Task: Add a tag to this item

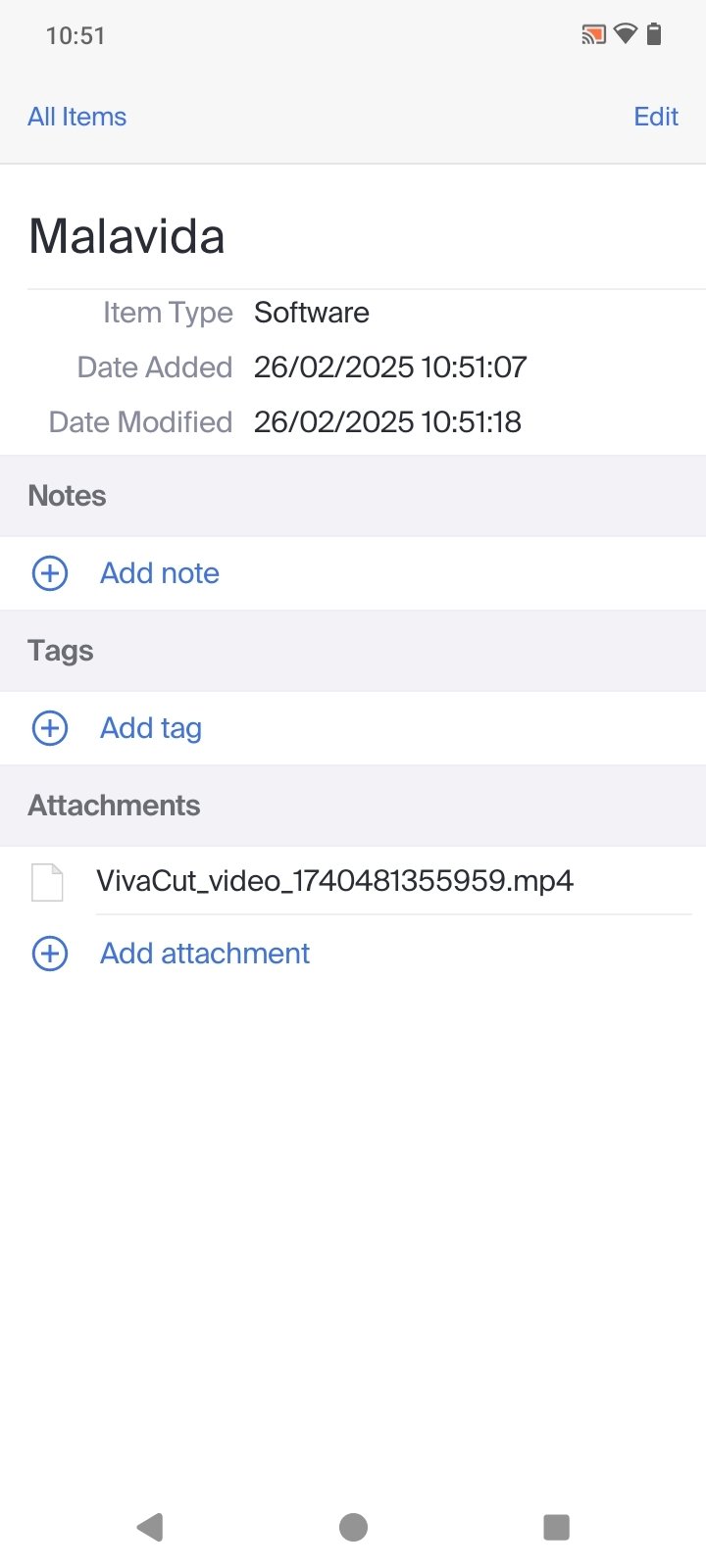Action: click(x=150, y=728)
